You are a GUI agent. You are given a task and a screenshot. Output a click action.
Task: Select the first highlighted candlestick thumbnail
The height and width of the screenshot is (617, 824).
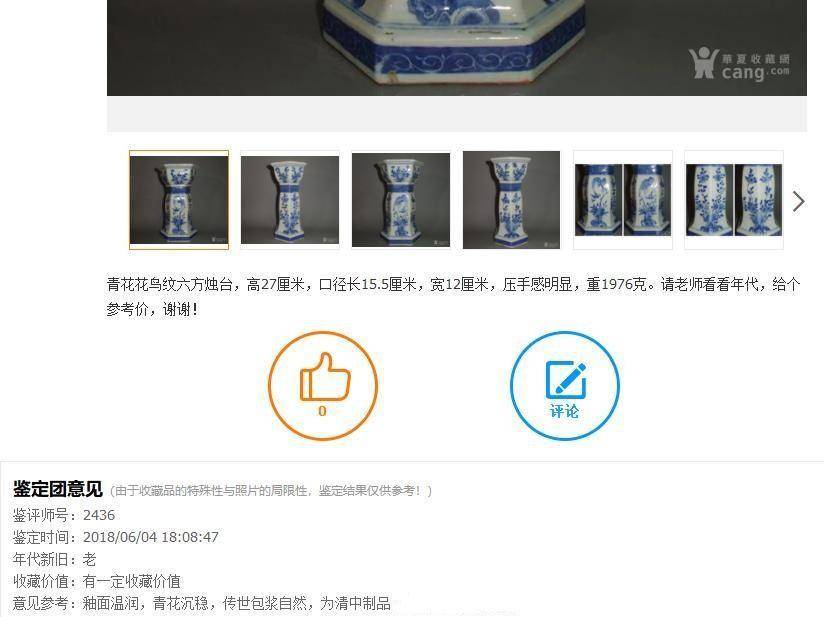(179, 200)
